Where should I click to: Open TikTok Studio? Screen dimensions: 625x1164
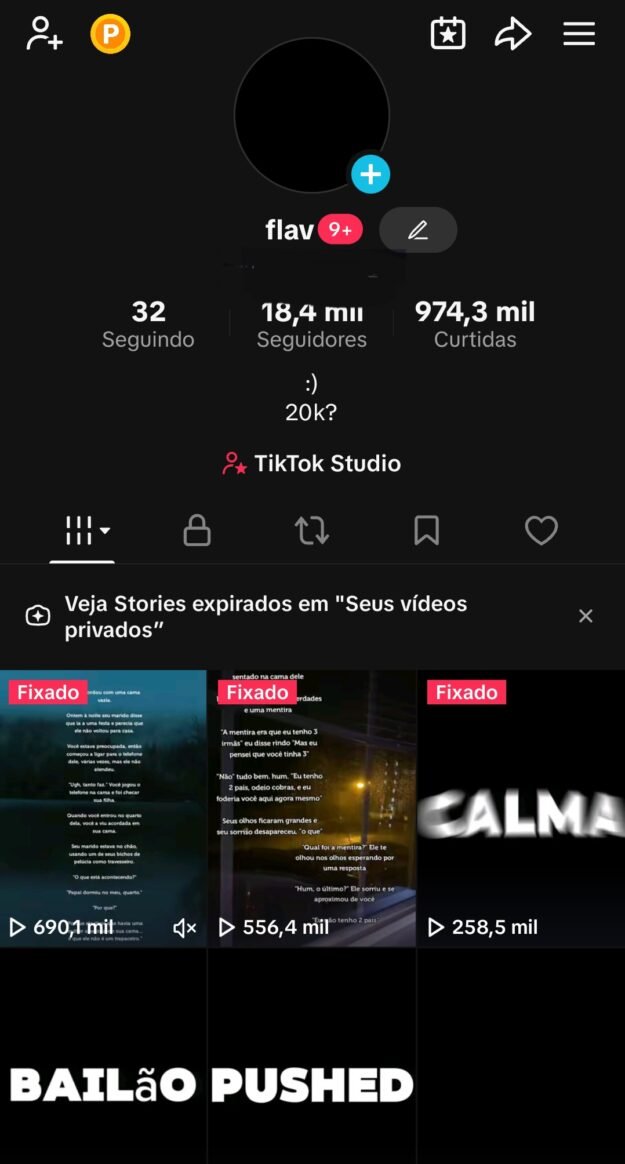click(x=312, y=463)
